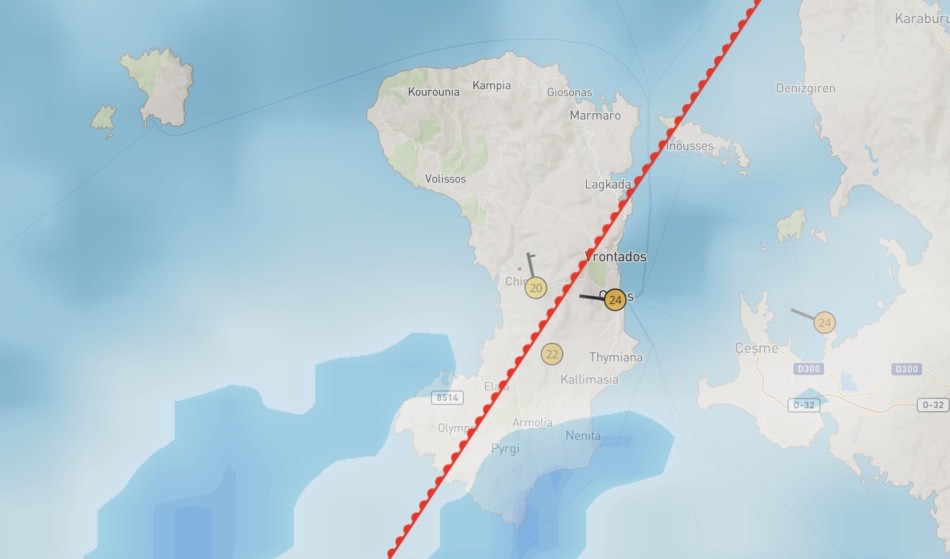The width and height of the screenshot is (950, 559).
Task: Open the weather station marker showing 20
Action: coord(536,289)
